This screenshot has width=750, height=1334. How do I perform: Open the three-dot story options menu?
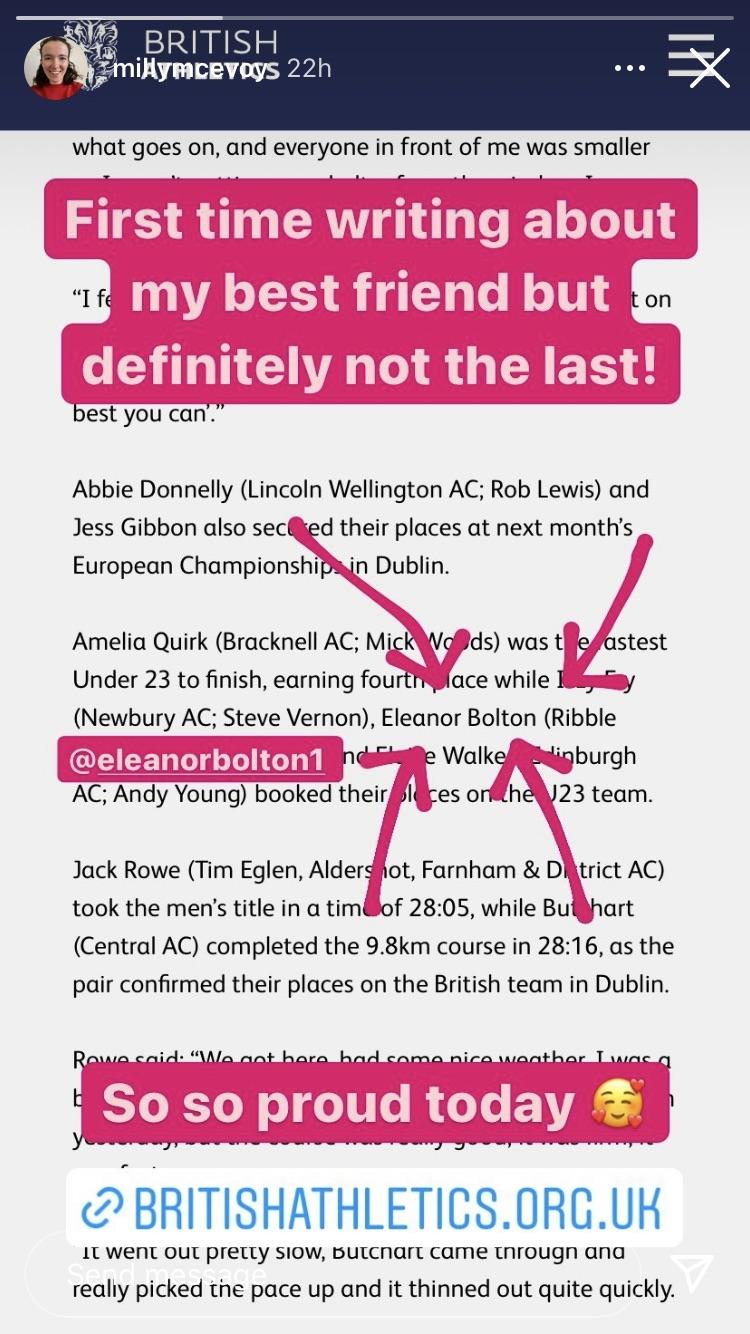point(630,68)
